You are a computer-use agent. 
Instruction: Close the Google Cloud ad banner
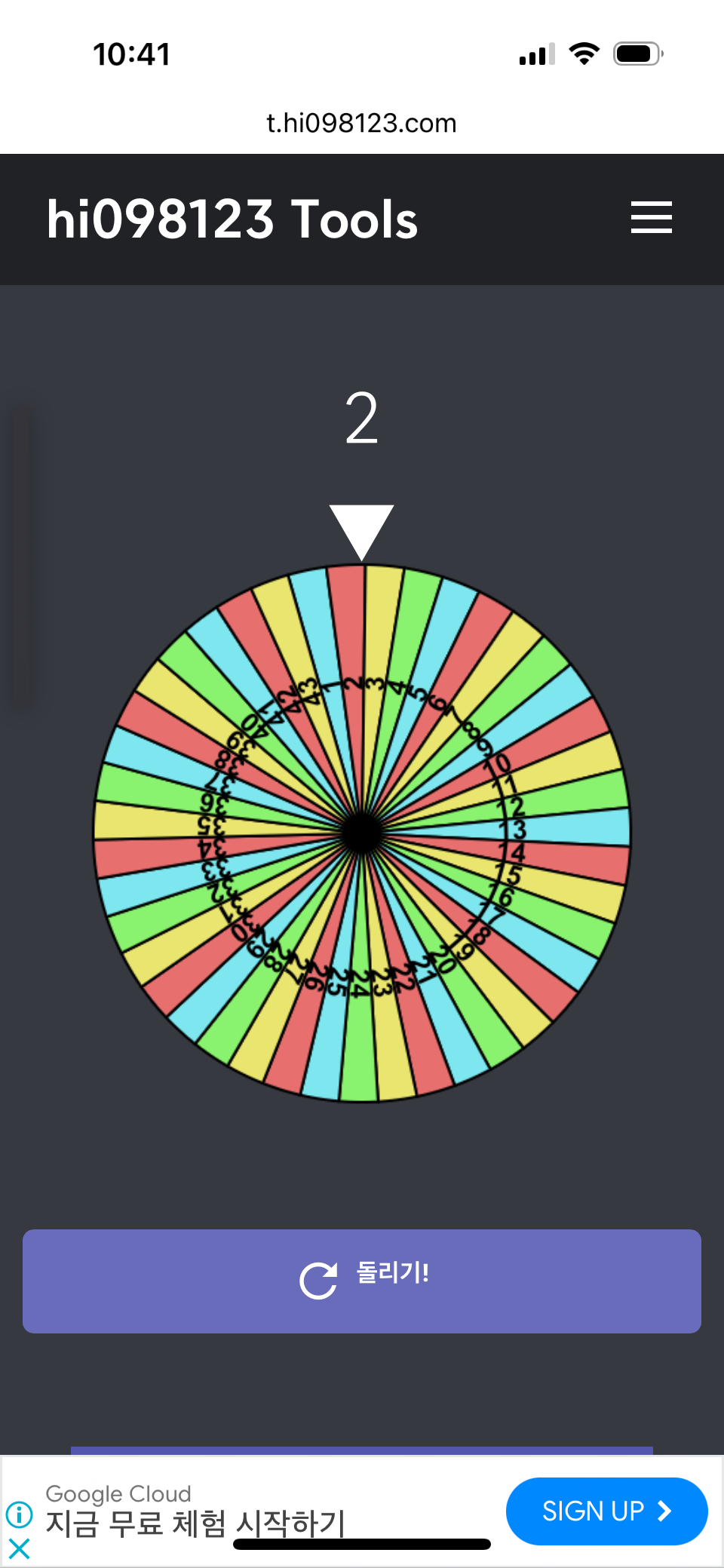pyautogui.click(x=19, y=1548)
